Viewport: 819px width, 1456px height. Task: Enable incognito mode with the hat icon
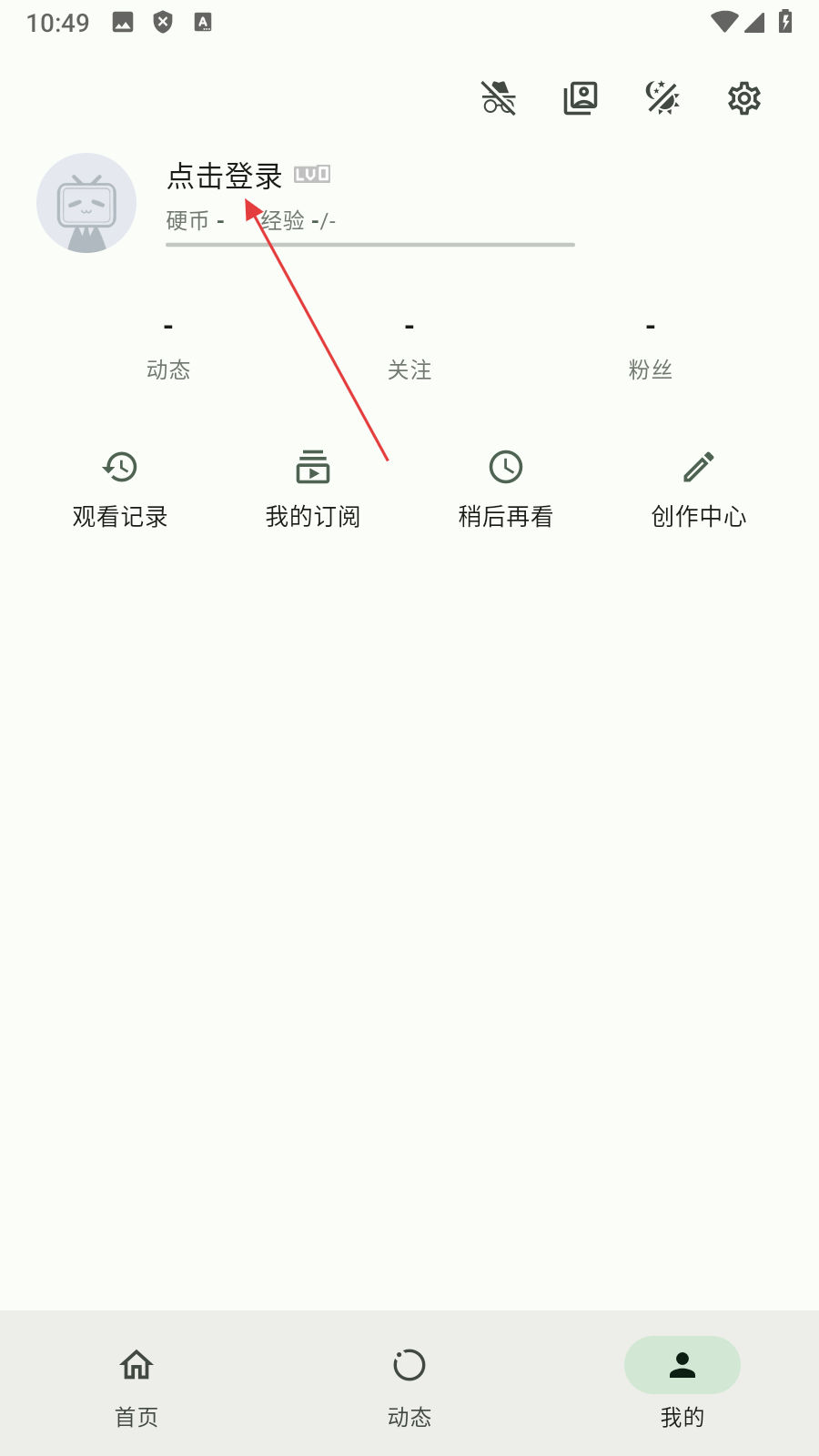point(498,97)
